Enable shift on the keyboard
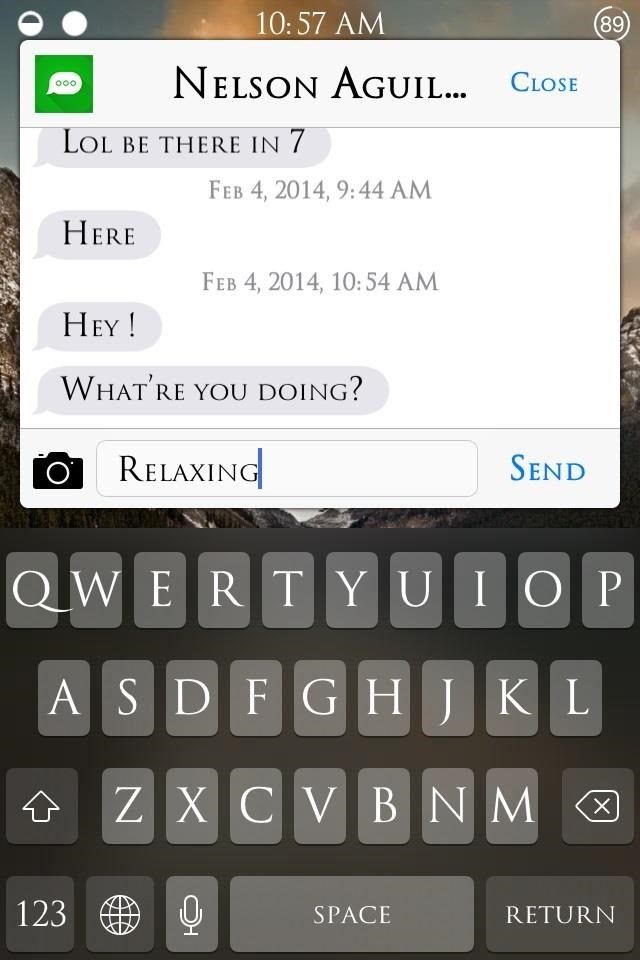 tap(42, 806)
